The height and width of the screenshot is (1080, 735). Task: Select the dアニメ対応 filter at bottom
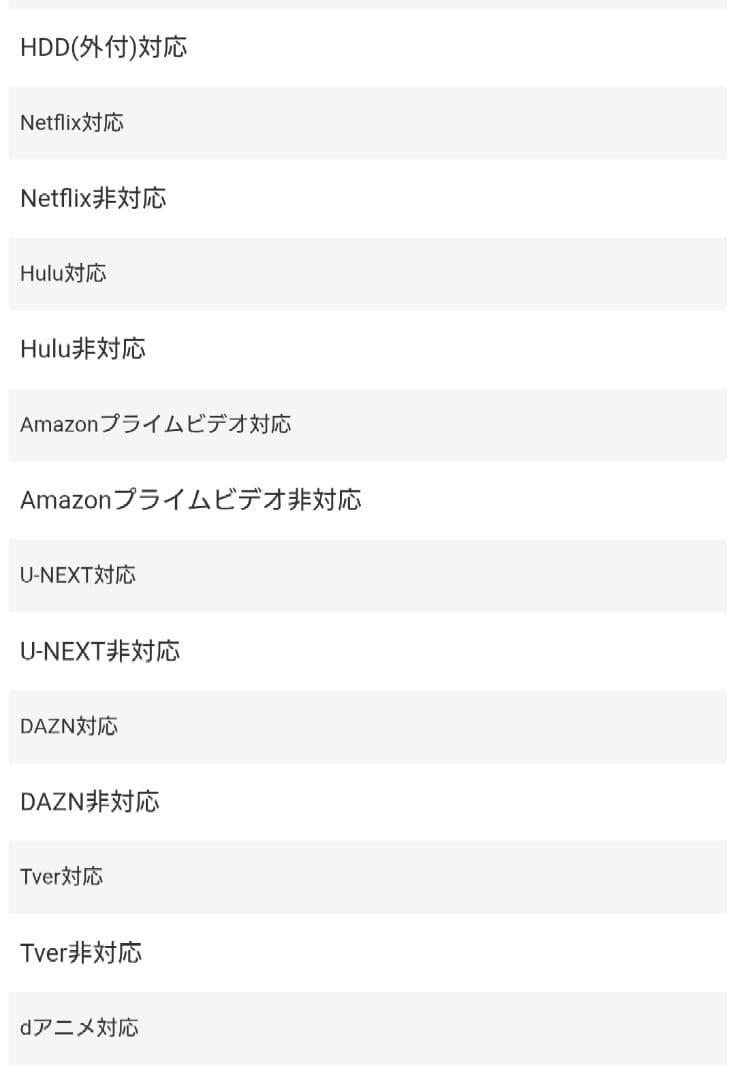point(79,1028)
